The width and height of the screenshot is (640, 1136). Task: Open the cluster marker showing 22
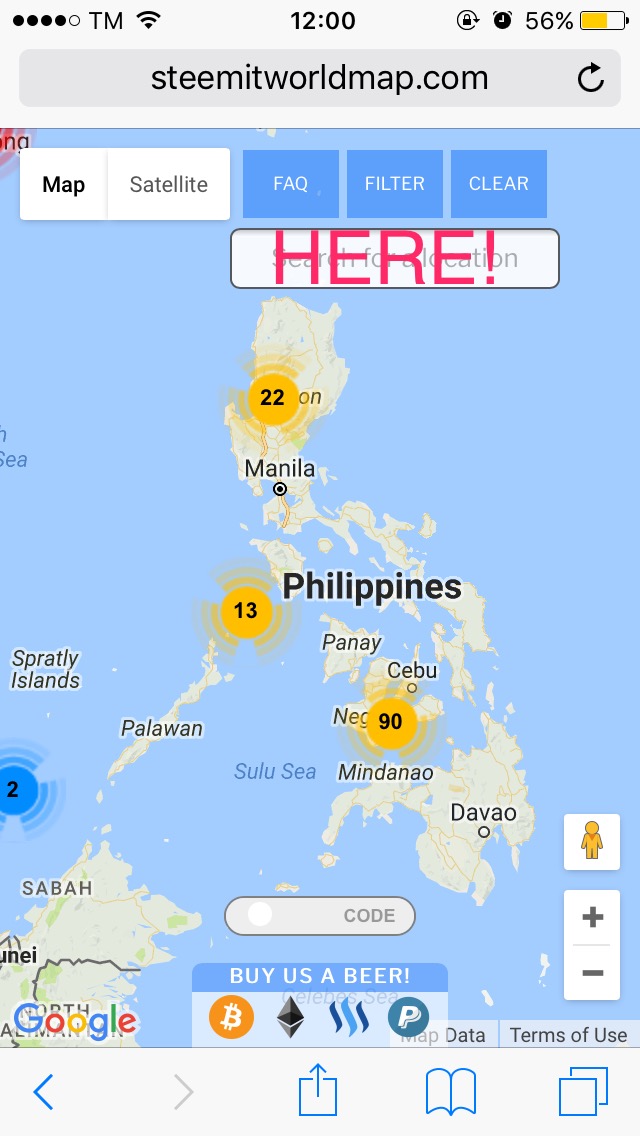pyautogui.click(x=272, y=398)
